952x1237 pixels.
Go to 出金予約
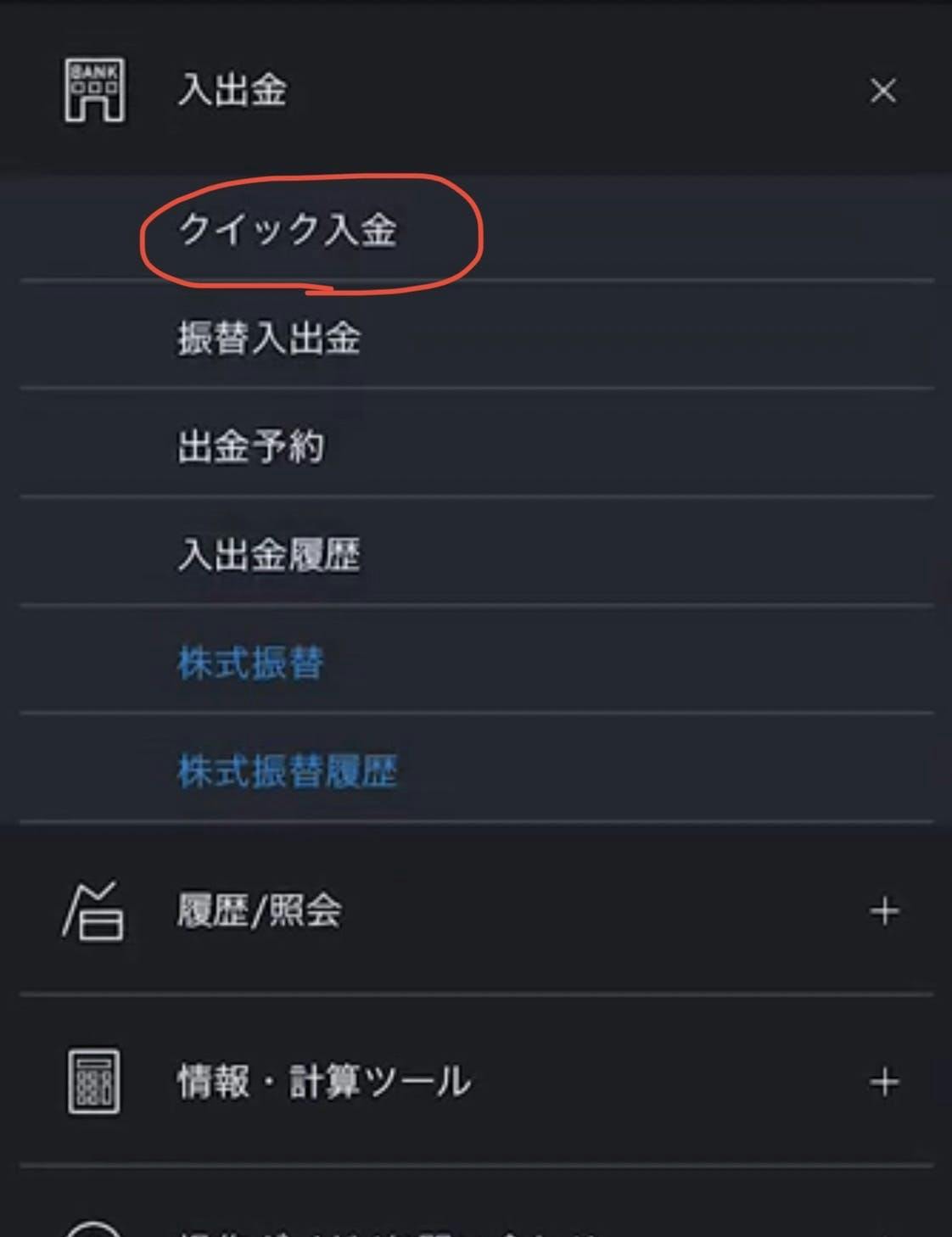click(x=250, y=446)
